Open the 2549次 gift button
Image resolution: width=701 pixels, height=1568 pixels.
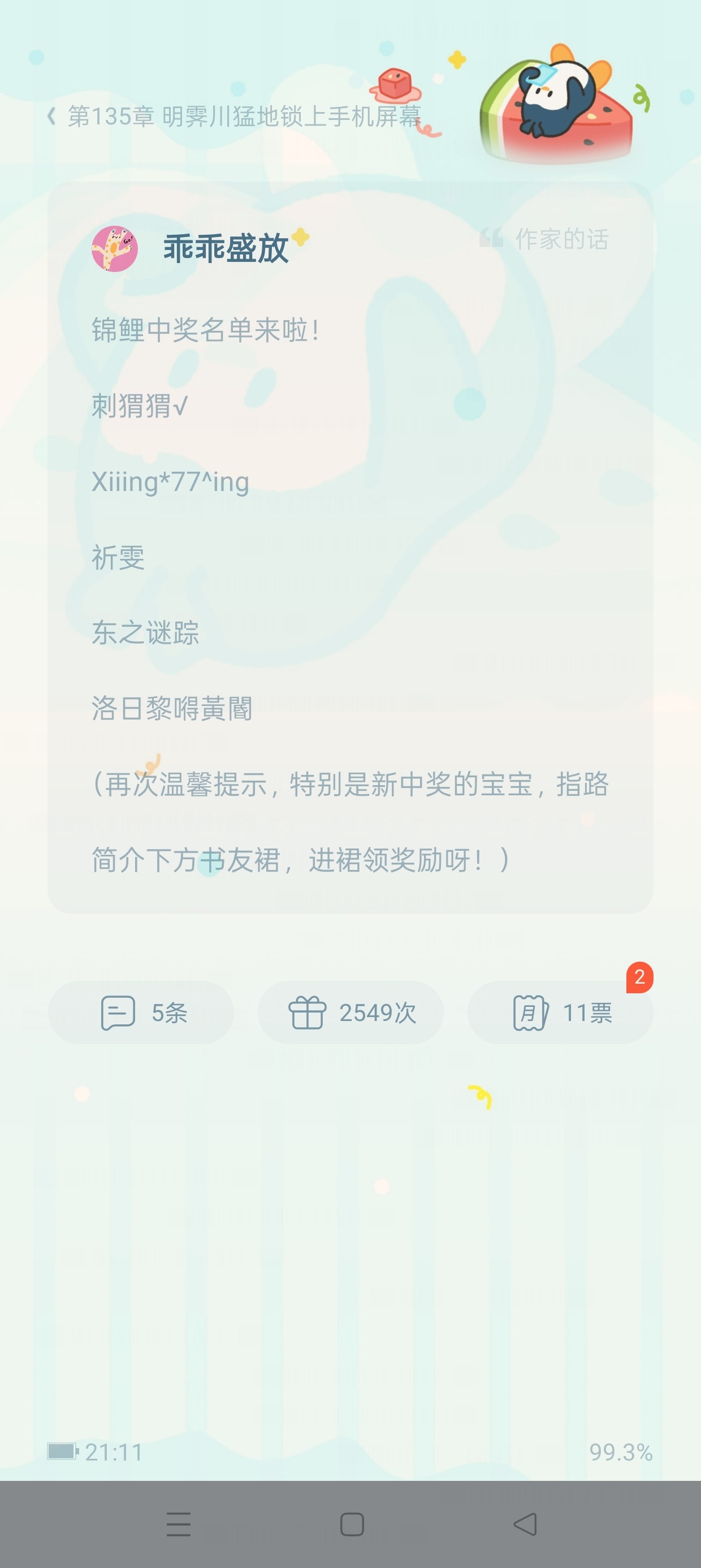click(350, 1013)
